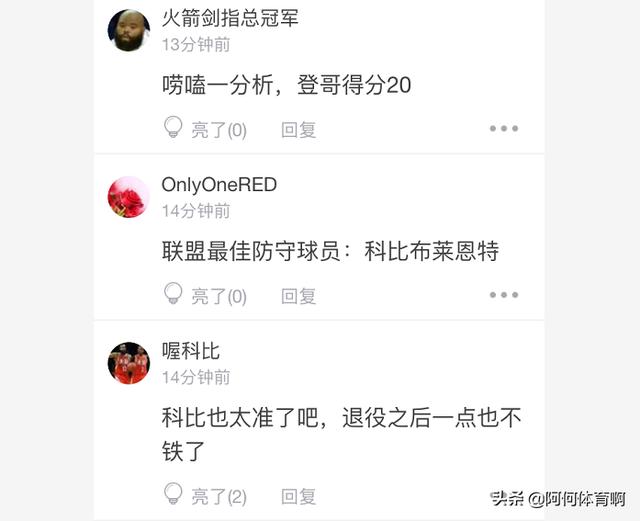View OnlyOneRED's profile via avatar
Viewport: 640px width, 521px height.
pyautogui.click(x=129, y=196)
